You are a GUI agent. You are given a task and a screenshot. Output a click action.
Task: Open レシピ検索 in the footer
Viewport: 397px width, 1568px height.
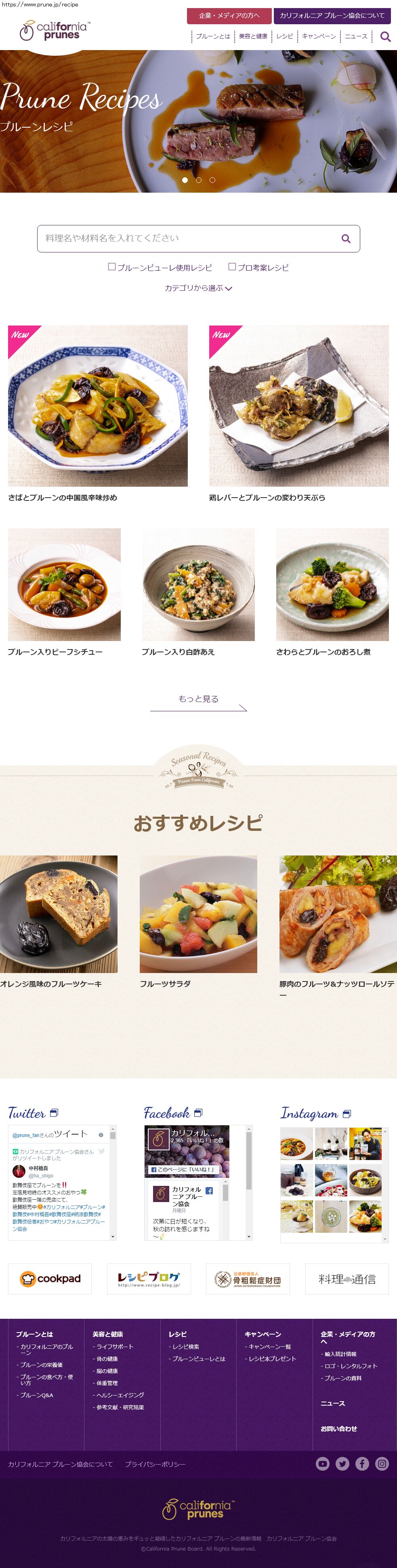pos(185,1346)
